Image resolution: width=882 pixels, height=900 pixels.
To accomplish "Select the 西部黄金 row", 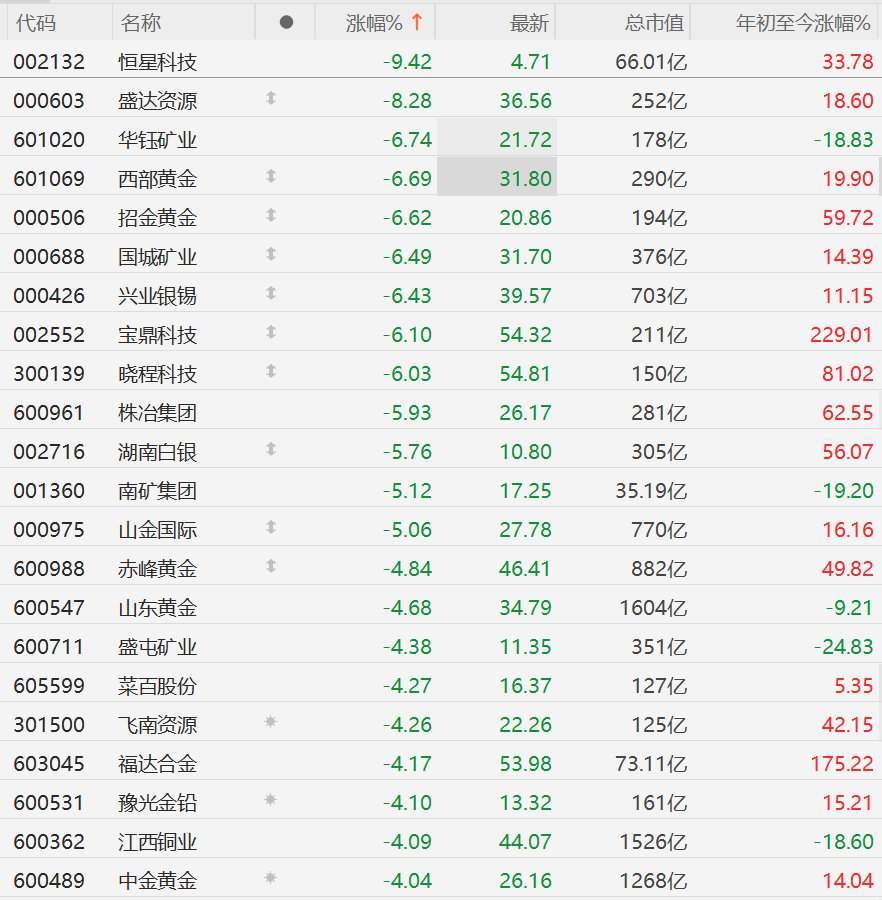I will (x=441, y=179).
